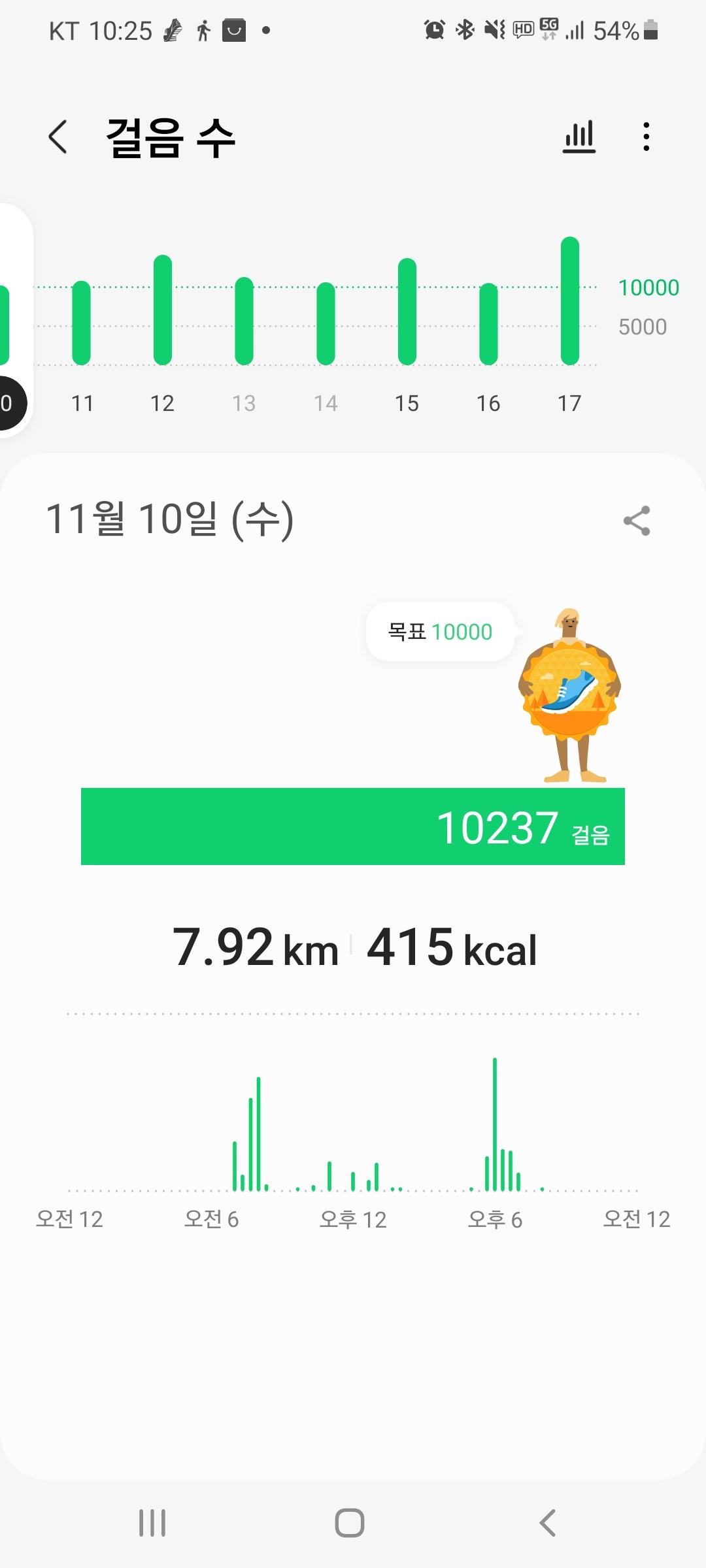Viewport: 706px width, 1568px height.
Task: Open the step trends chart icon
Action: click(579, 137)
